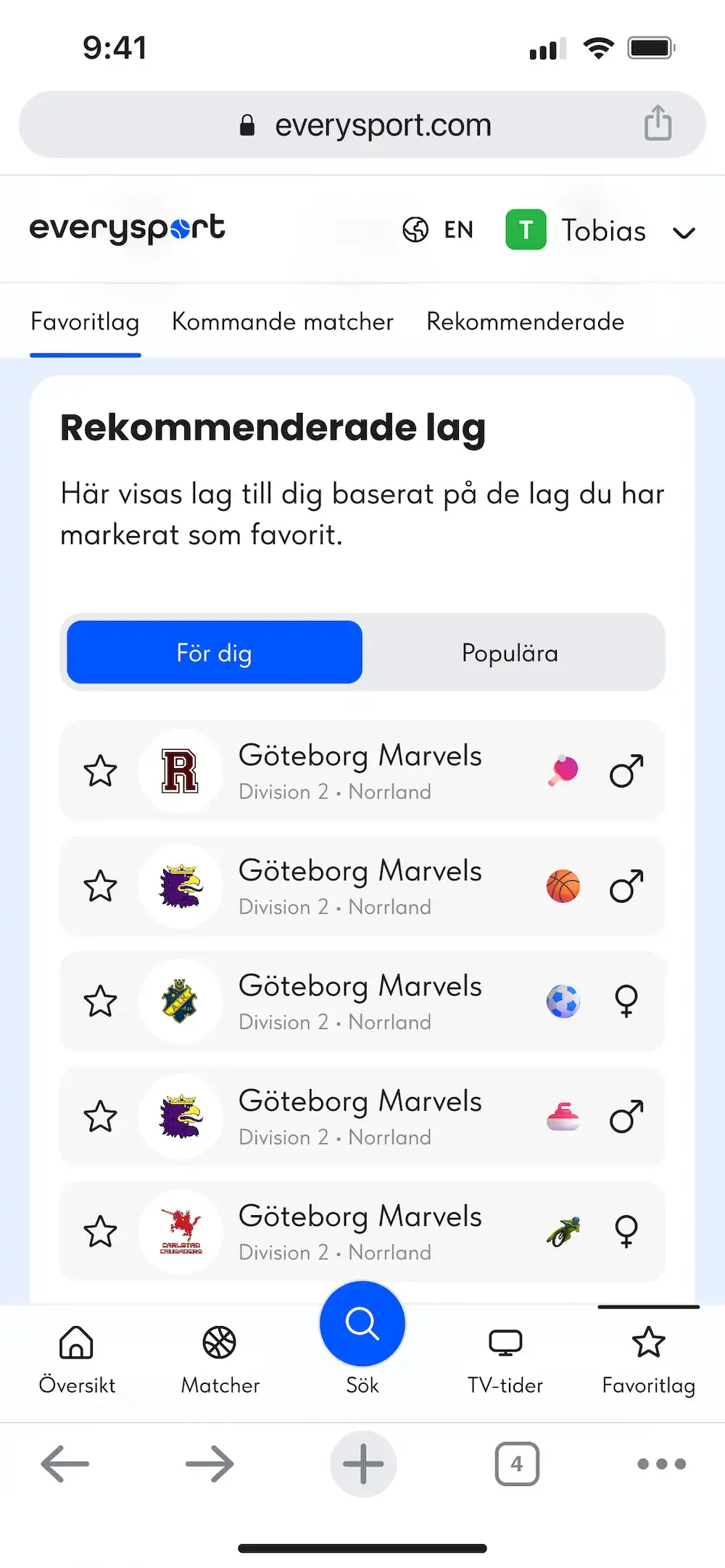
Task: Open the Matcher tab
Action: 220,1360
